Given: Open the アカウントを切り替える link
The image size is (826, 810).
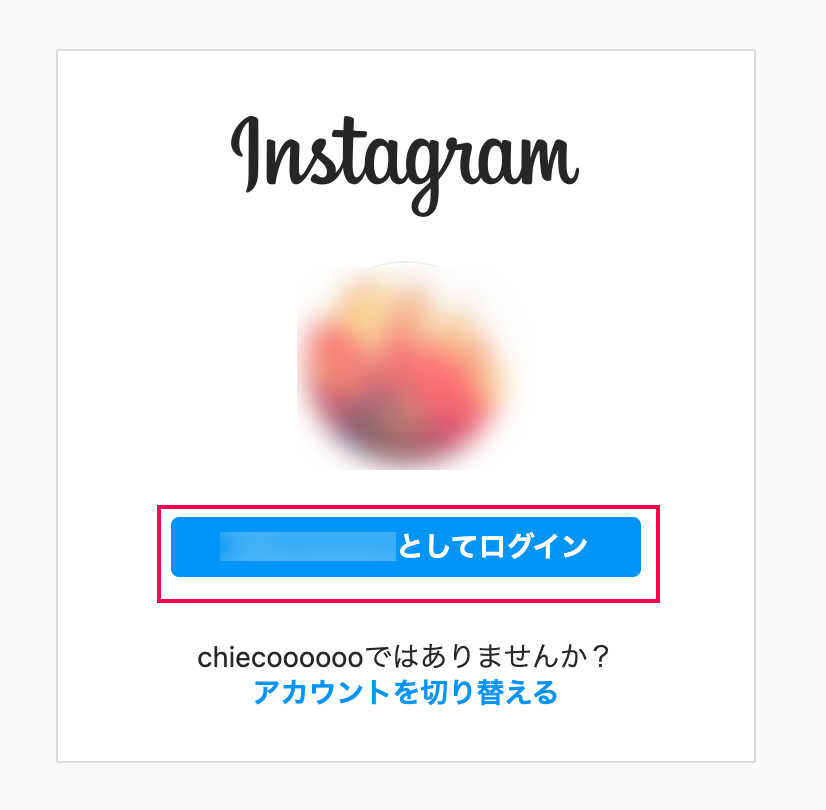Looking at the screenshot, I should click(x=405, y=692).
